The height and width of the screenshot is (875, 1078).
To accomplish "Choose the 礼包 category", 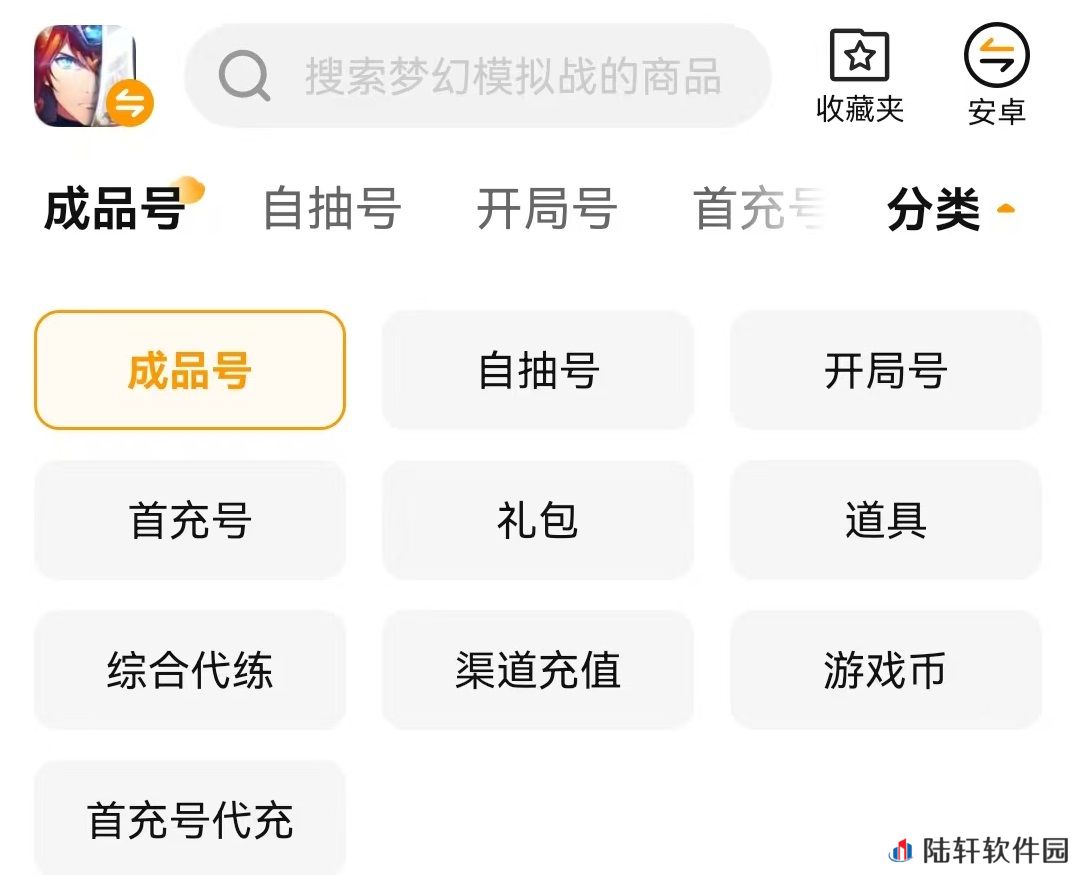I will (538, 520).
